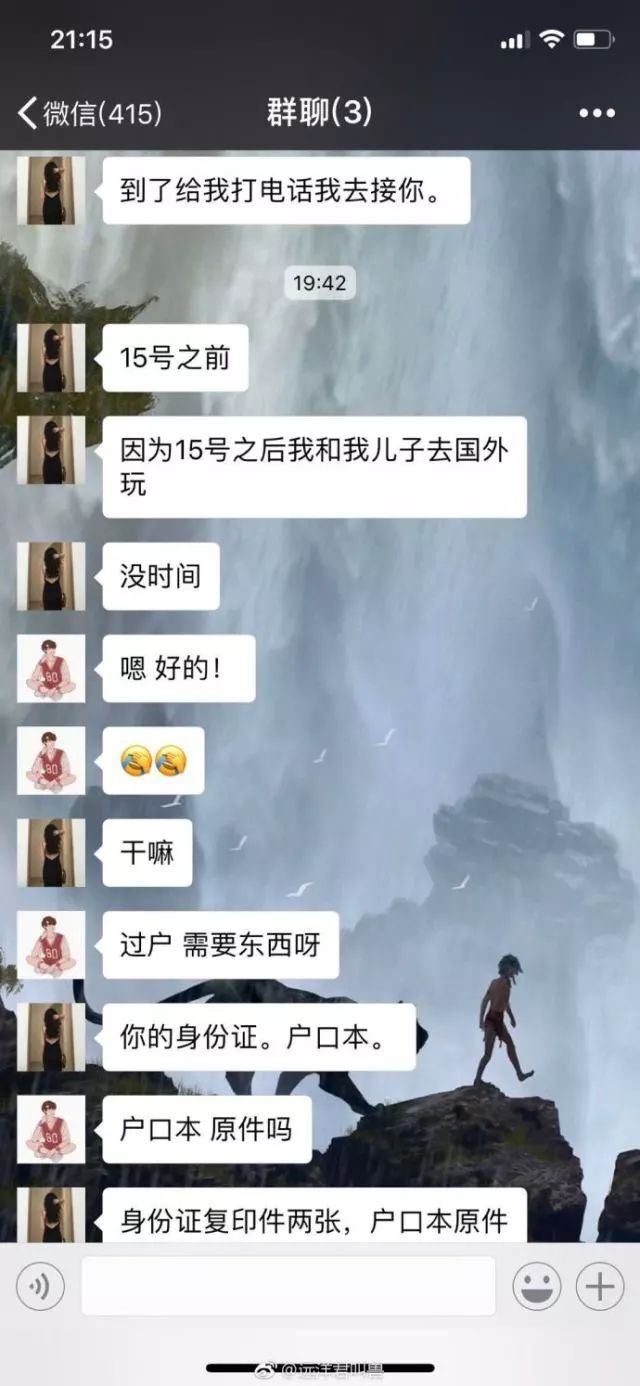Open avatar beside 过户 需要东西呀 message
This screenshot has width=640, height=1386.
51,944
